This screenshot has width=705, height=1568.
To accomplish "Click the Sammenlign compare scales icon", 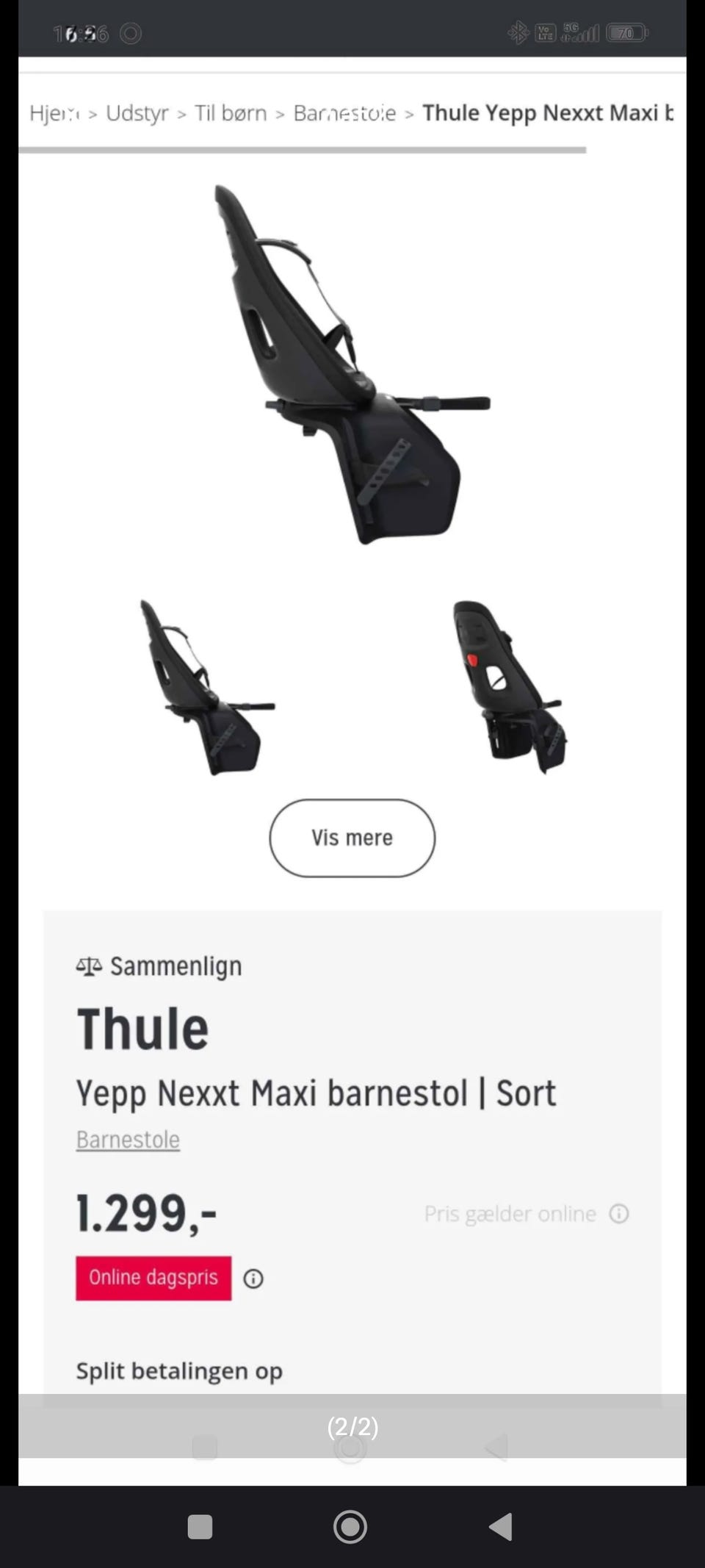I will 88,965.
